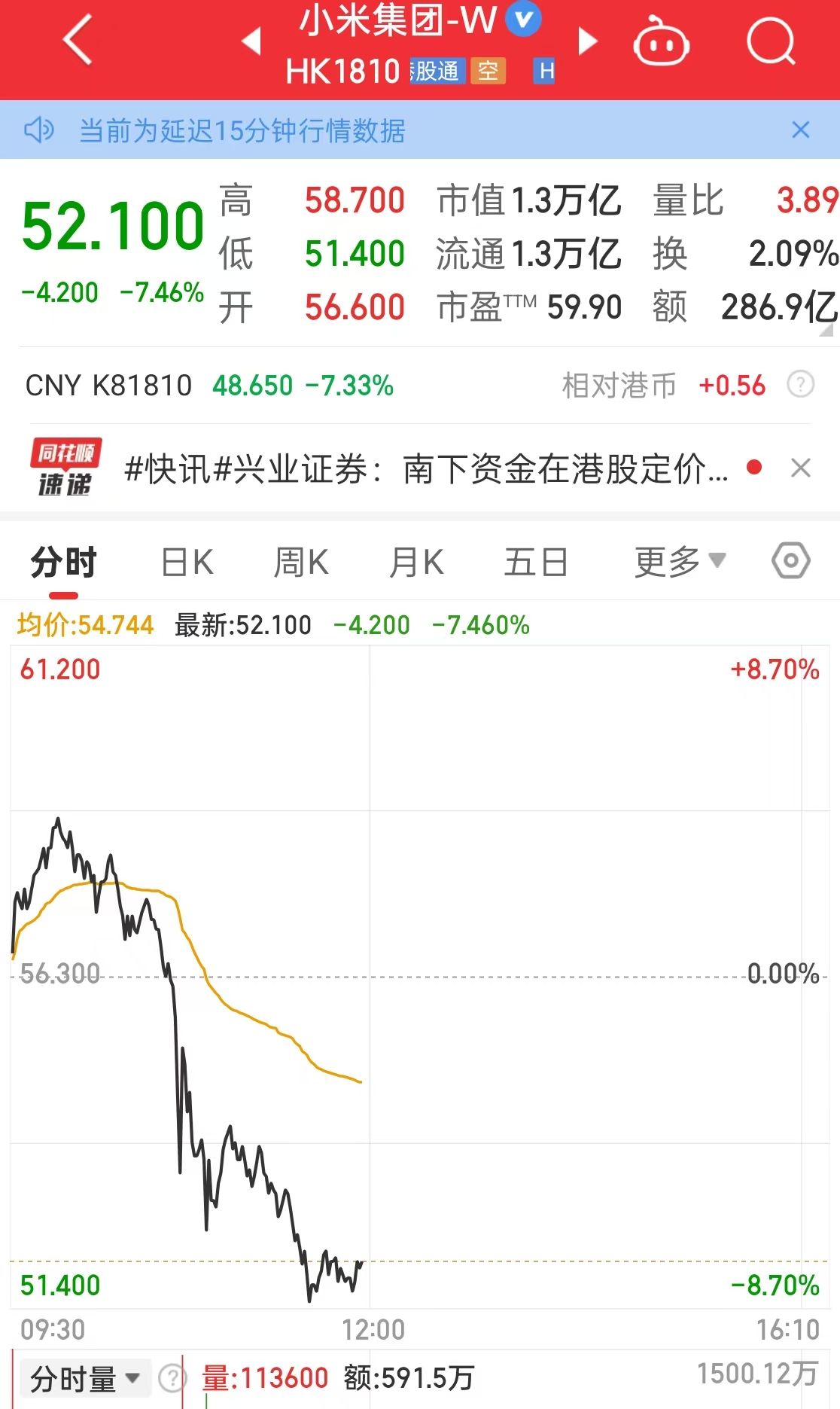840x1409 pixels.
Task: Select the 分时 chart tab
Action: (64, 562)
